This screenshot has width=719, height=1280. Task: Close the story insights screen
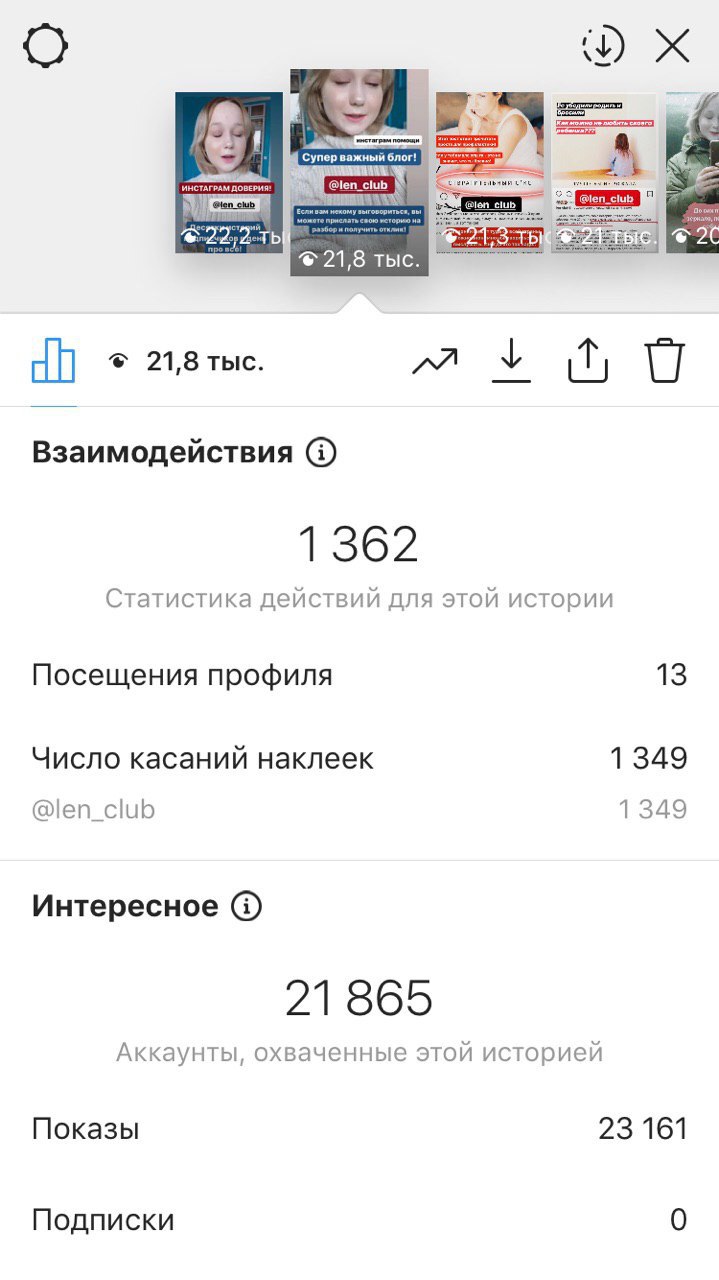(x=672, y=46)
